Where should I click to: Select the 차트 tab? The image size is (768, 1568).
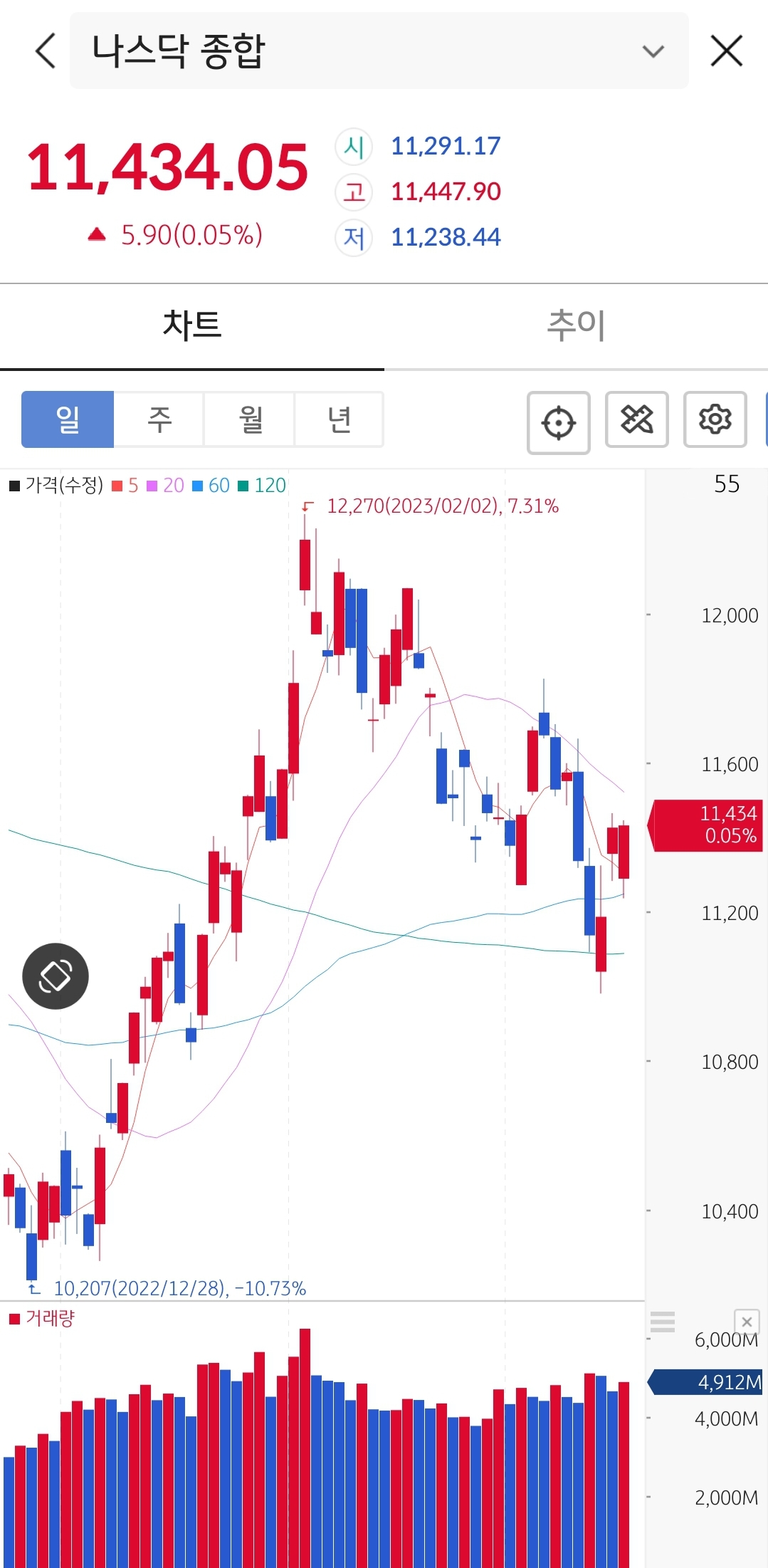[192, 325]
